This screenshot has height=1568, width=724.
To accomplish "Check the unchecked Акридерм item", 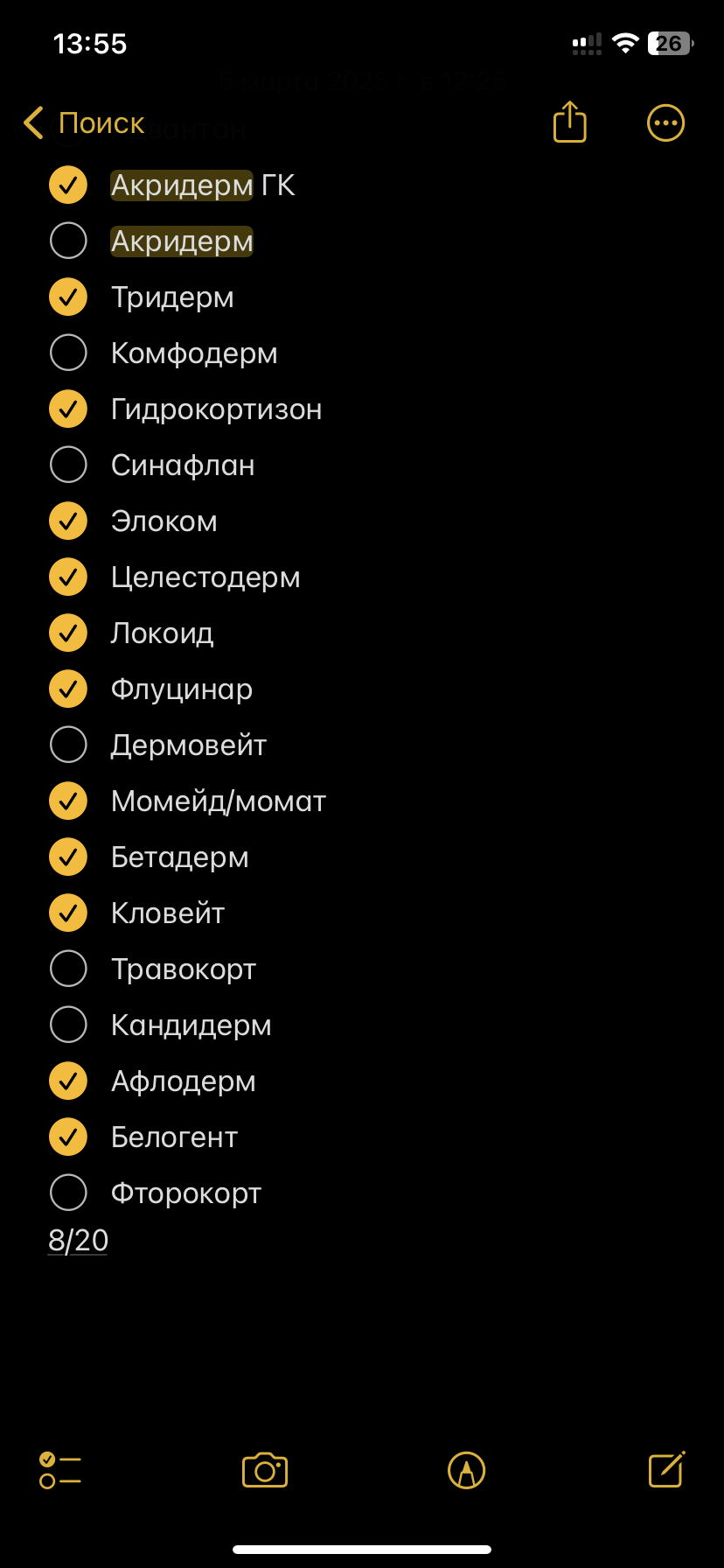I will pyautogui.click(x=68, y=241).
